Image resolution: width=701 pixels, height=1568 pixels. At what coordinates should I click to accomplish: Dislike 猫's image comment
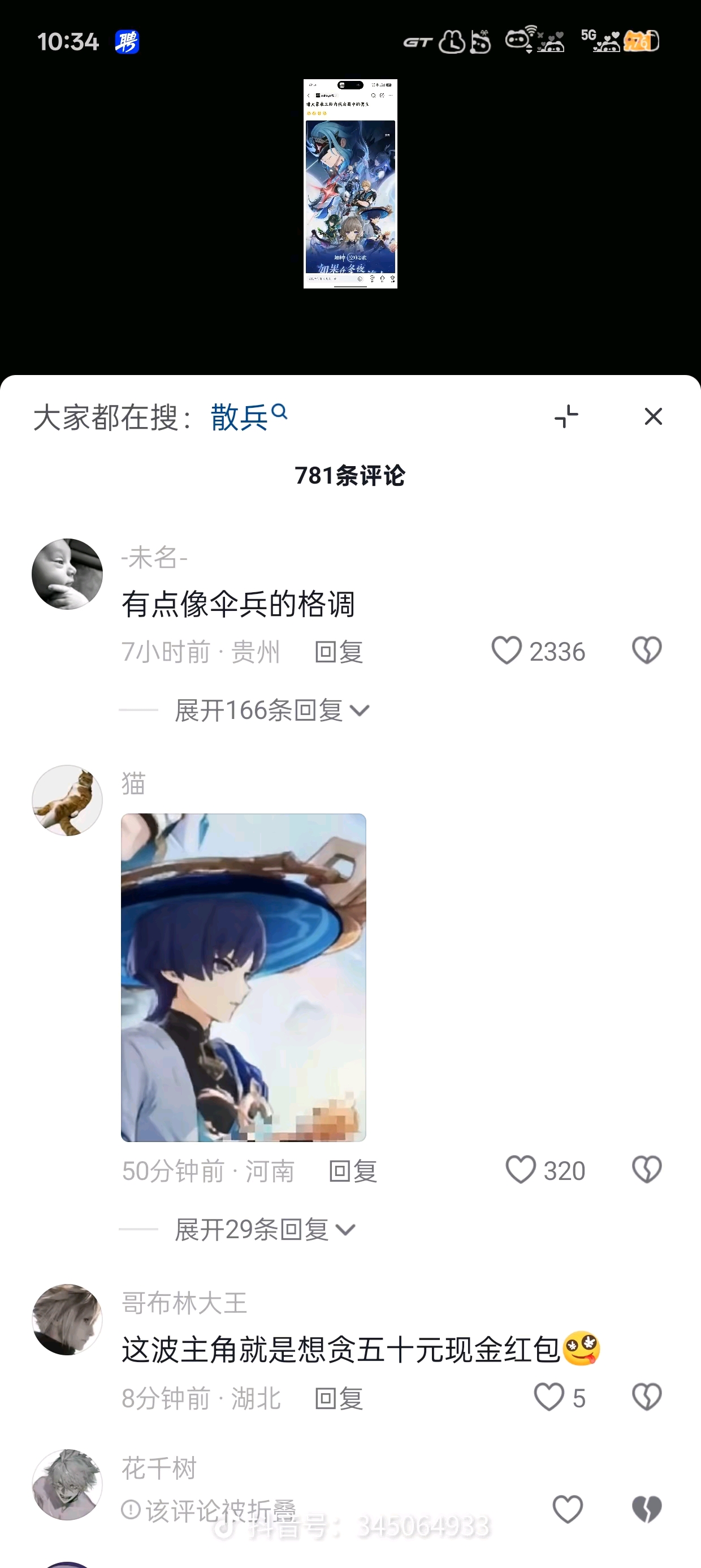pyautogui.click(x=647, y=1170)
